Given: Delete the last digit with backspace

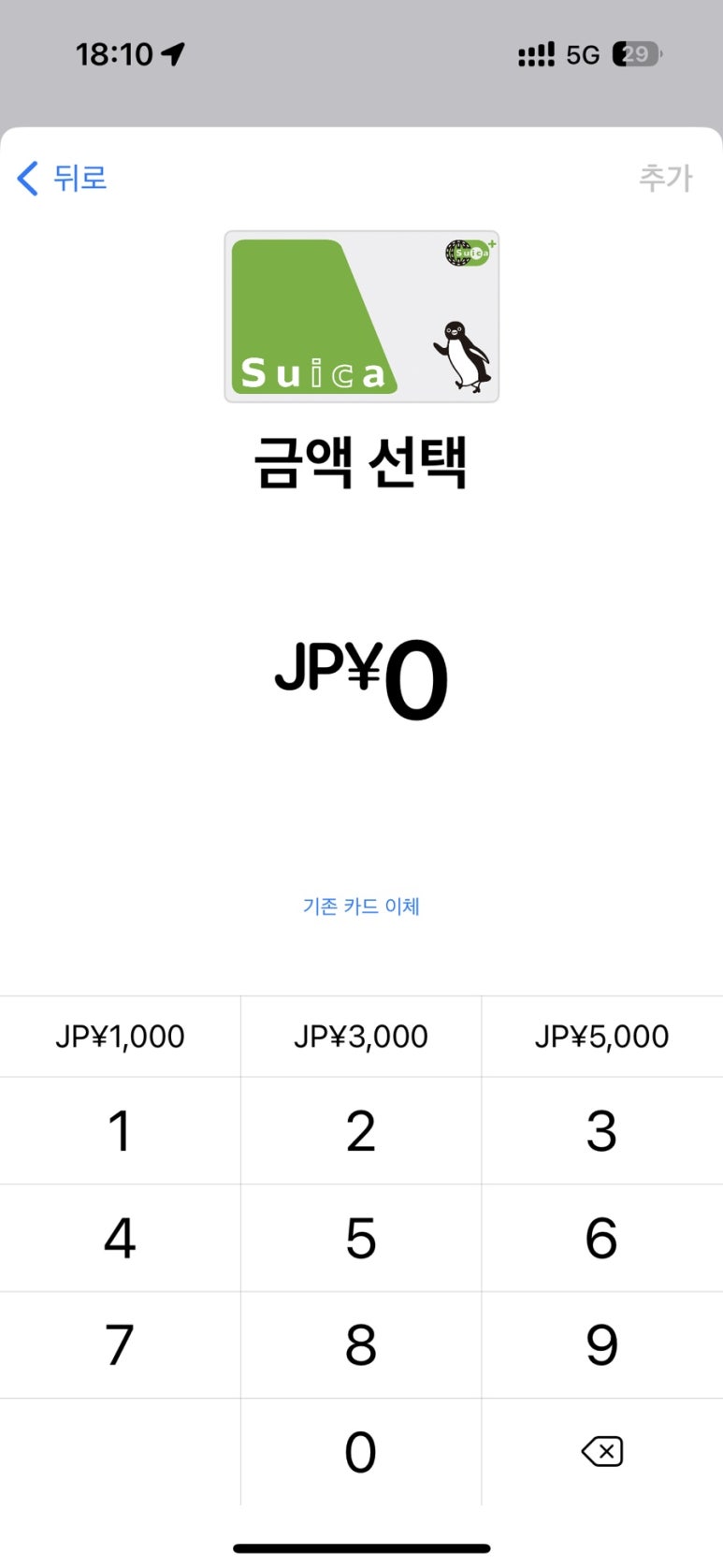Looking at the screenshot, I should pos(602,1452).
